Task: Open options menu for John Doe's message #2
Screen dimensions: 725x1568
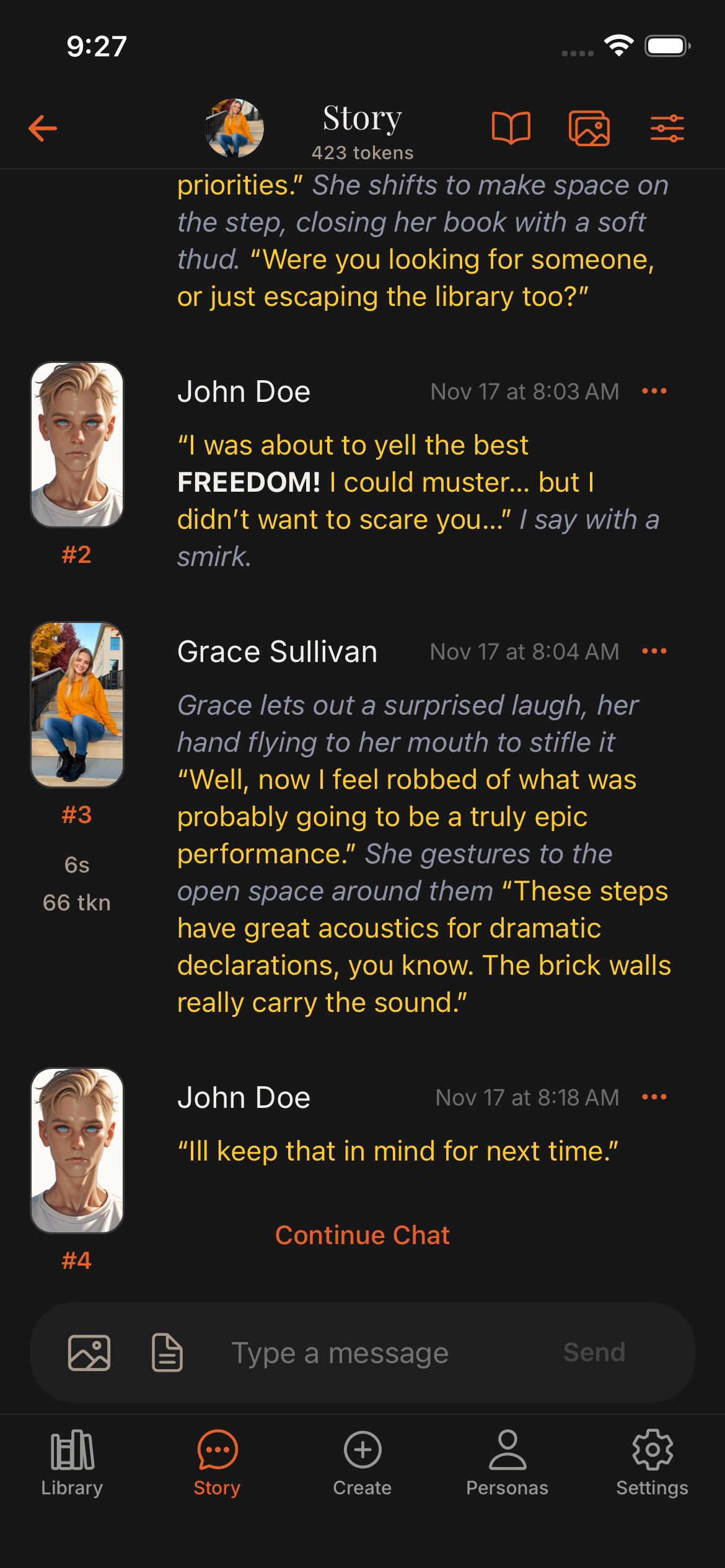Action: click(x=654, y=391)
